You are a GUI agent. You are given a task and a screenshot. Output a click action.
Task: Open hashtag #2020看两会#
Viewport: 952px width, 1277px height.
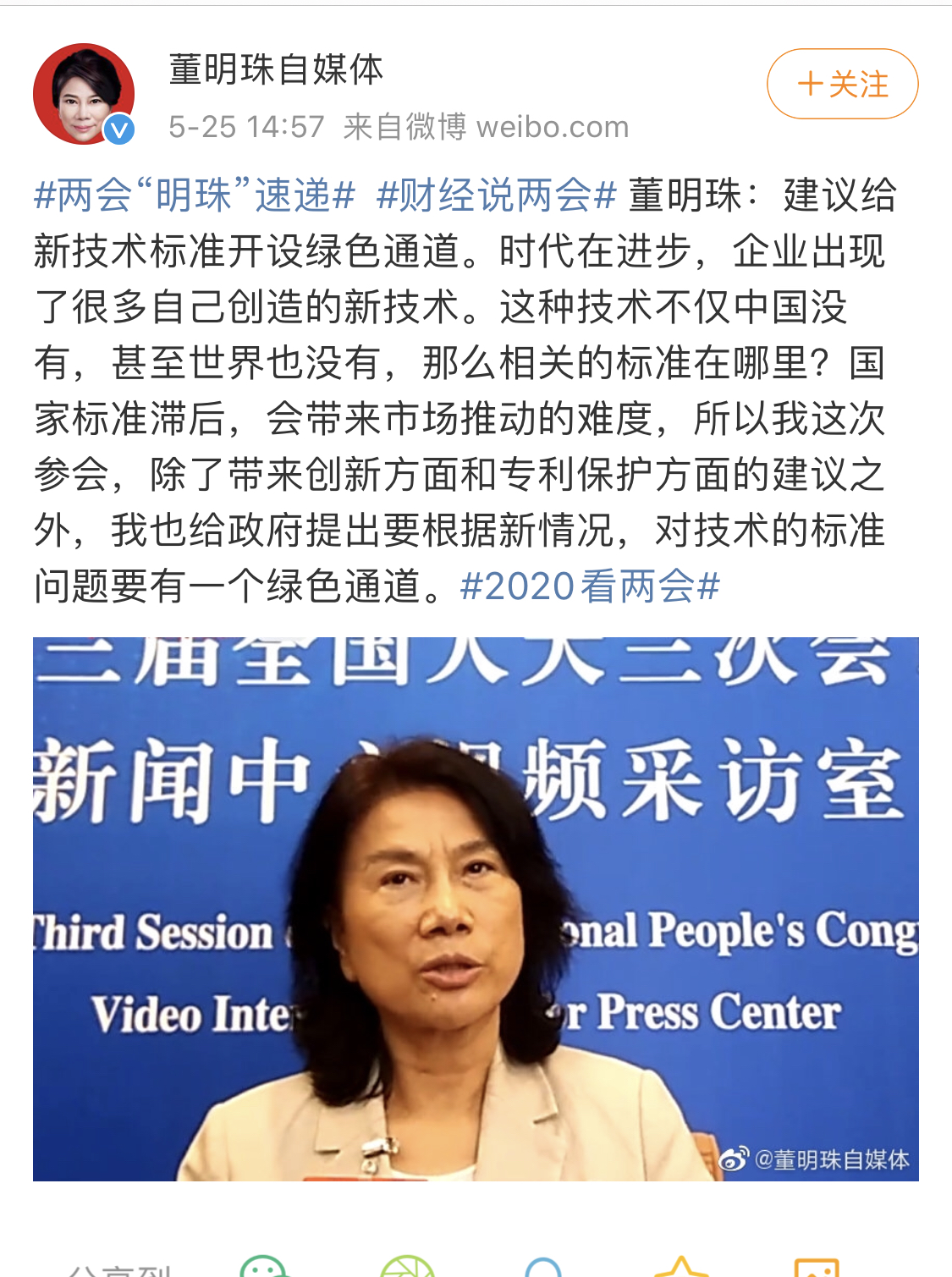(590, 586)
